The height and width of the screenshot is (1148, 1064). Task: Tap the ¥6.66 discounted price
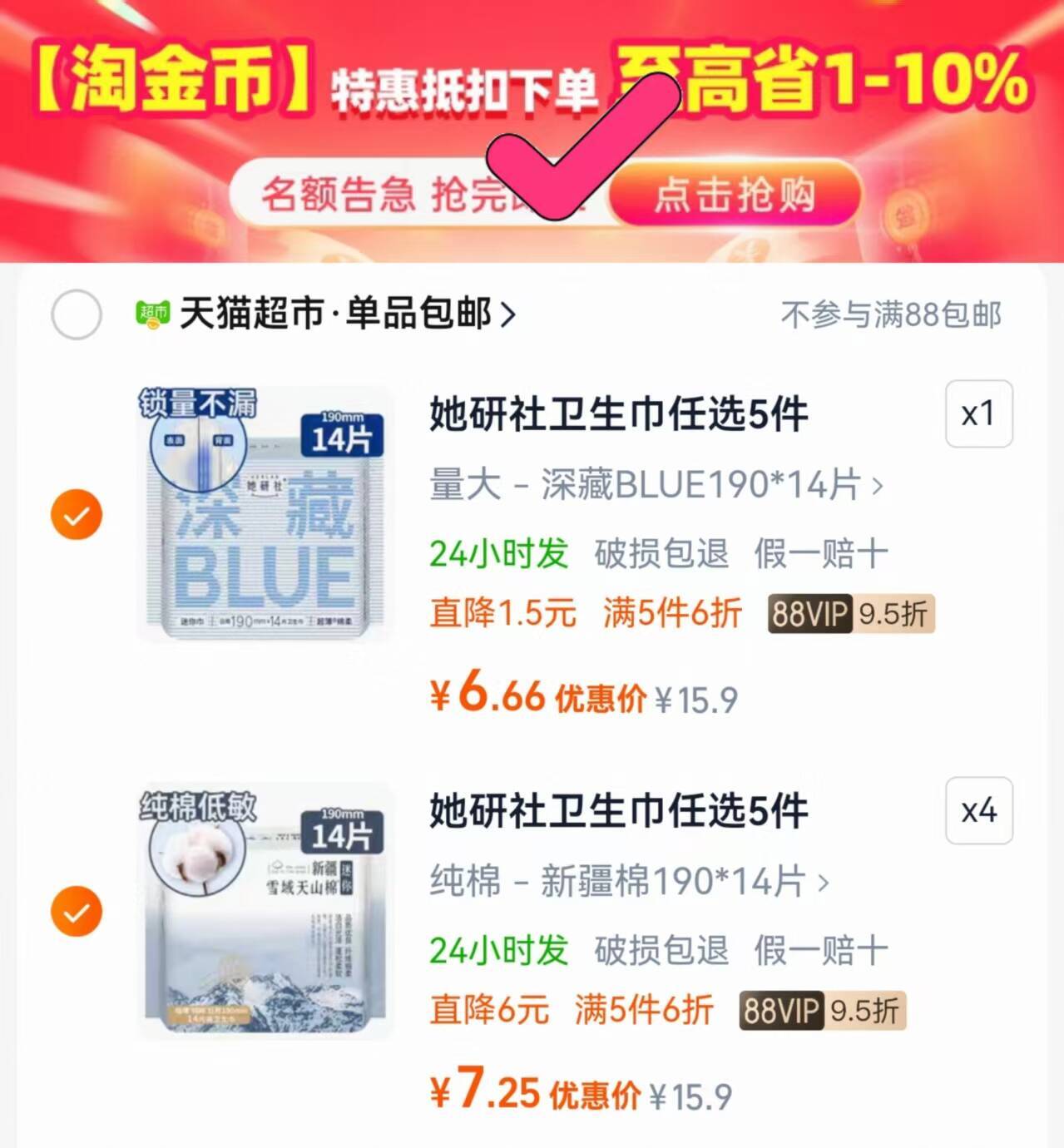click(491, 698)
